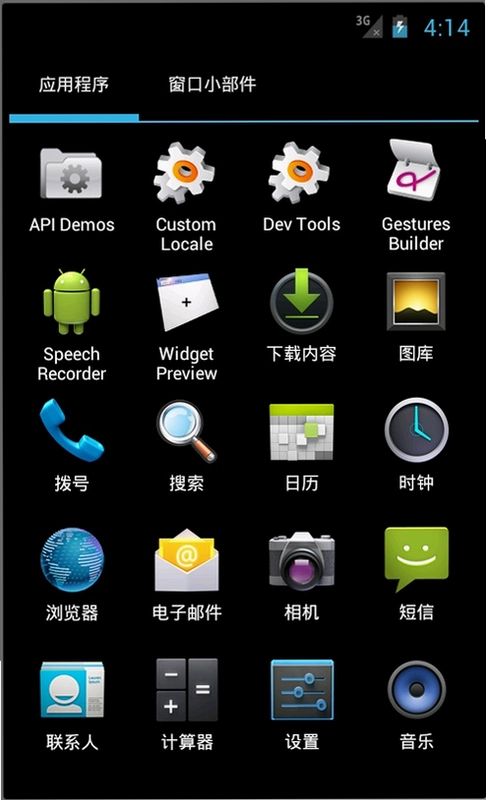Open the 浏览器 browser

point(71,576)
